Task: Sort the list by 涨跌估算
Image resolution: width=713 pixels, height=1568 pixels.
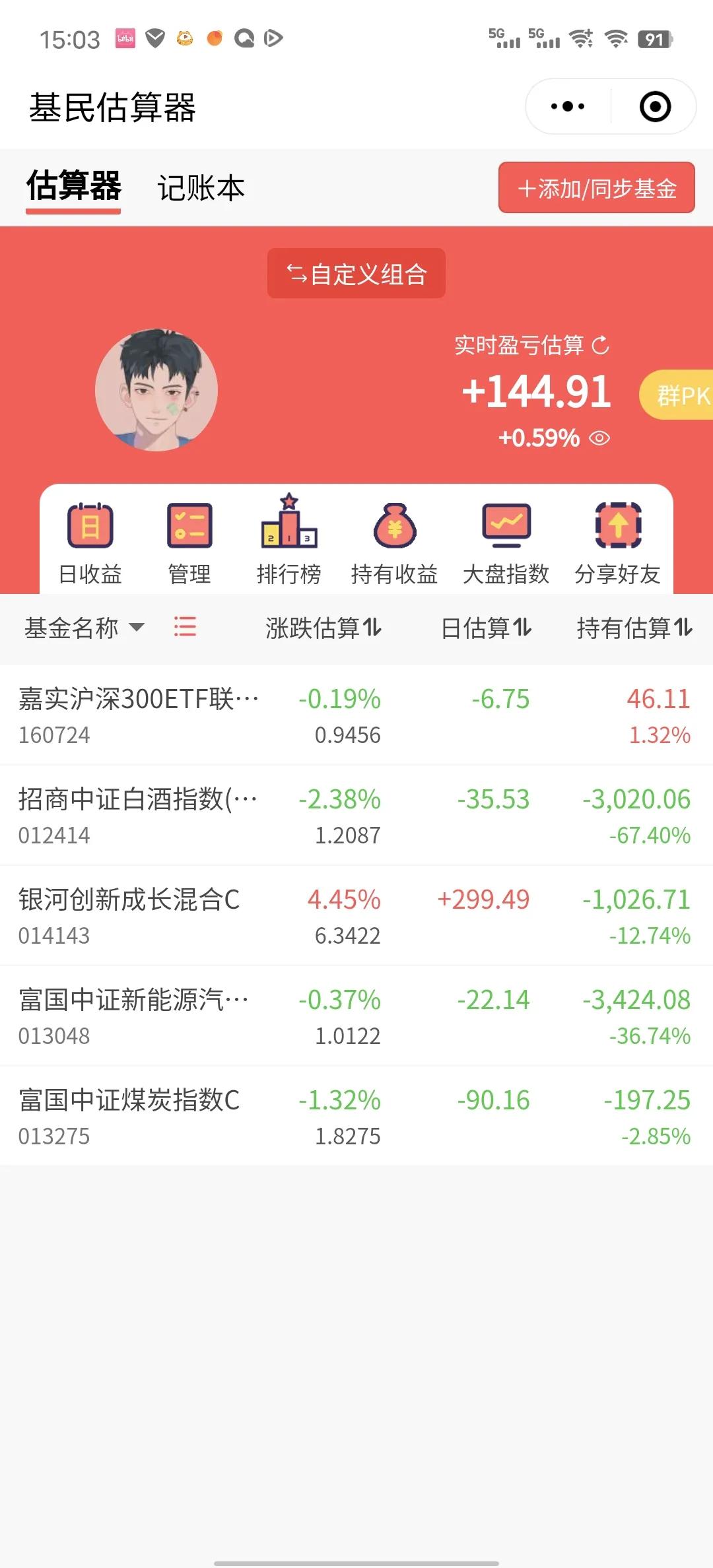Action: click(323, 628)
